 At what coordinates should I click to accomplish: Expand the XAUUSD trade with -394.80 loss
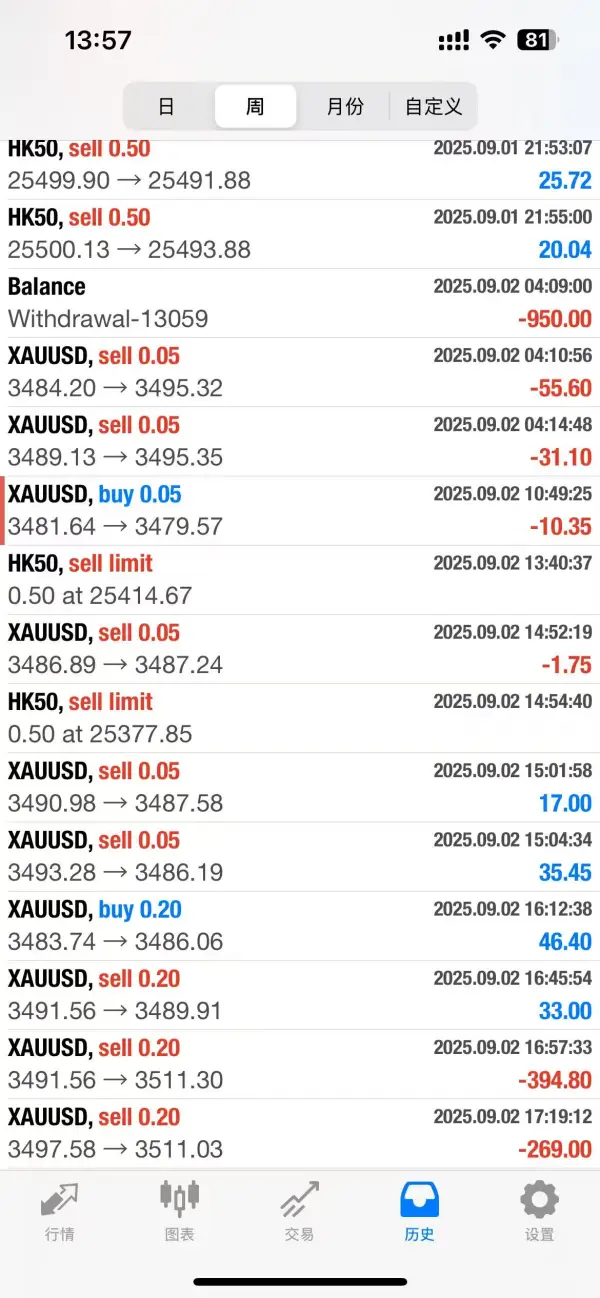point(300,1064)
